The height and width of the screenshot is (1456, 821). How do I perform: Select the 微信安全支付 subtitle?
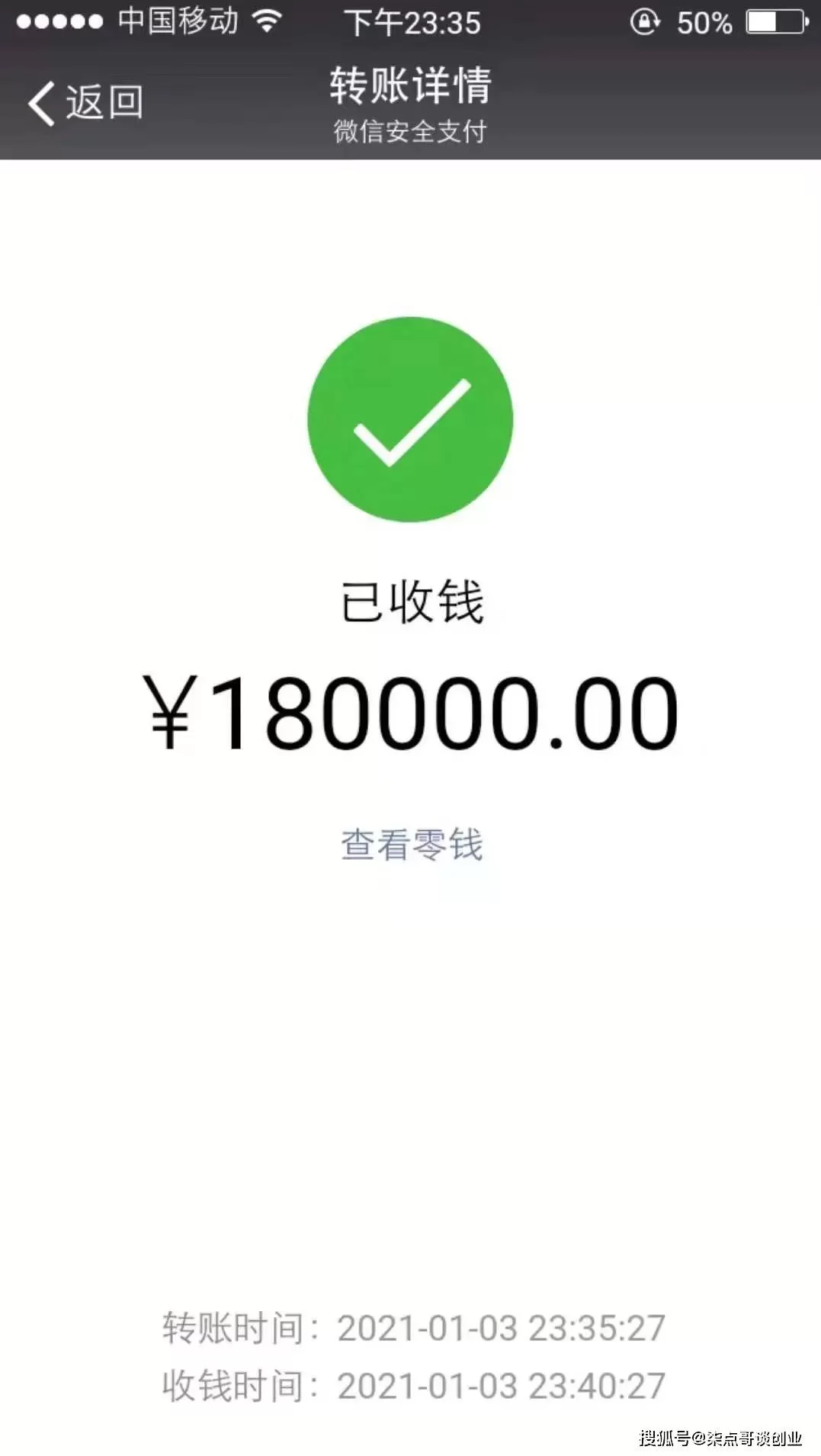(411, 128)
